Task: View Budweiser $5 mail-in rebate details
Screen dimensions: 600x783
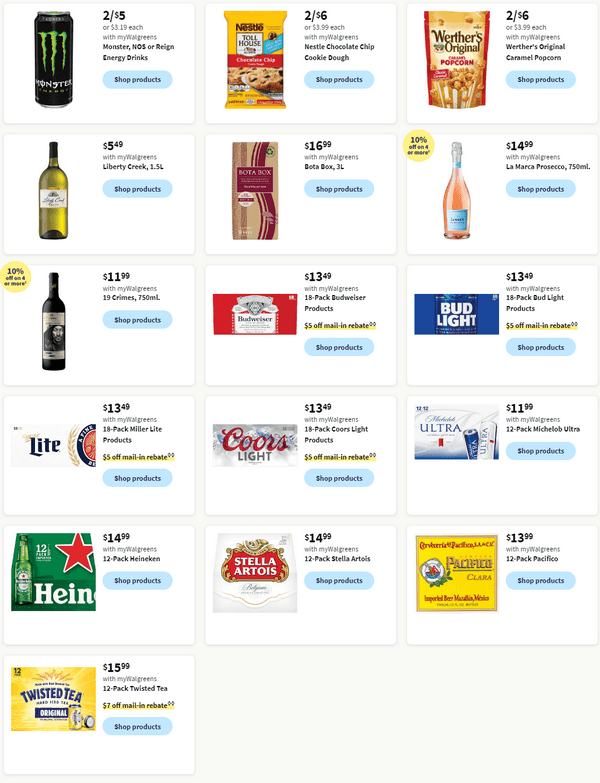Action: point(337,325)
